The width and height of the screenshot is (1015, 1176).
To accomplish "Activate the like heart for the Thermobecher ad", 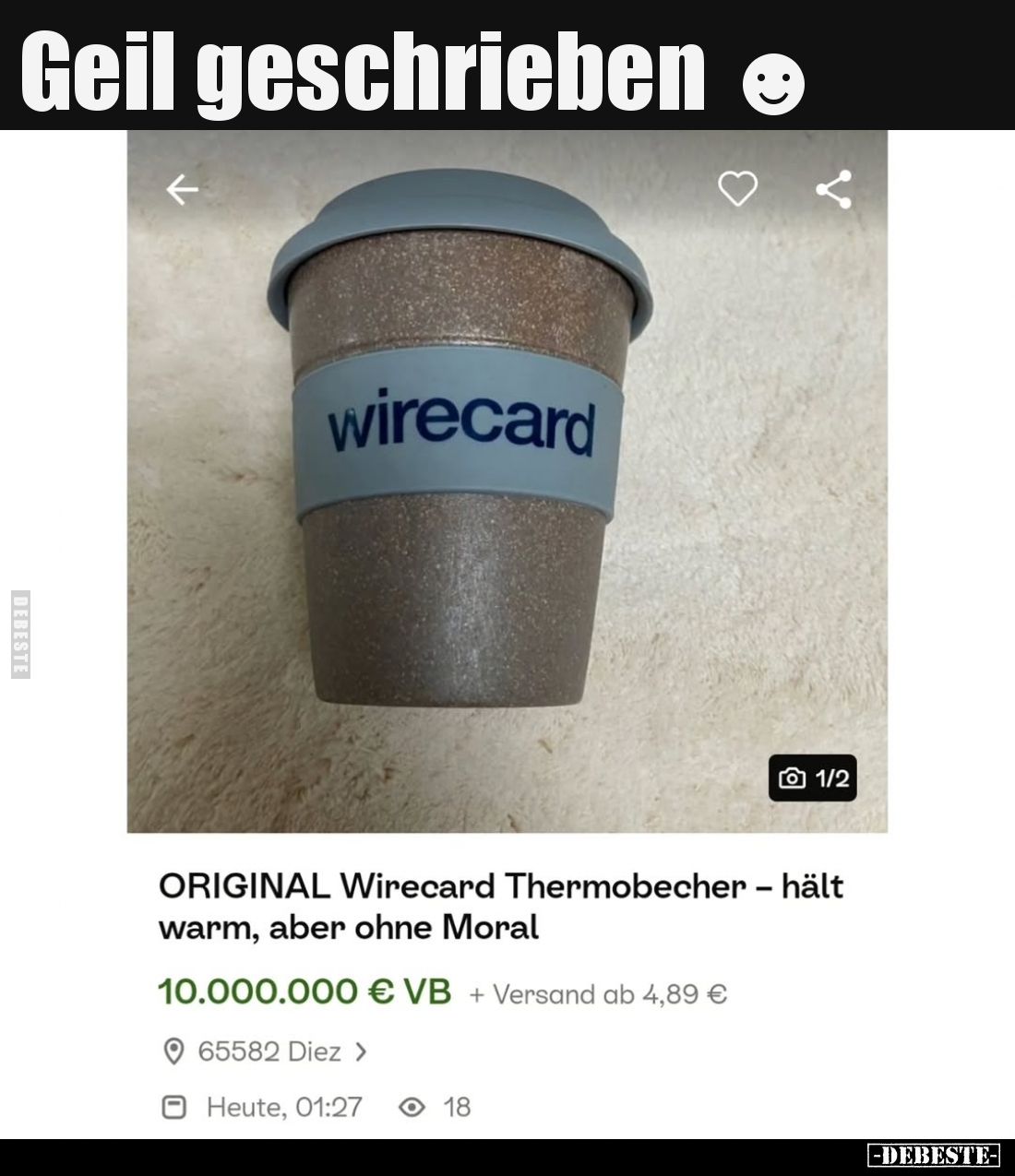I will tap(739, 187).
